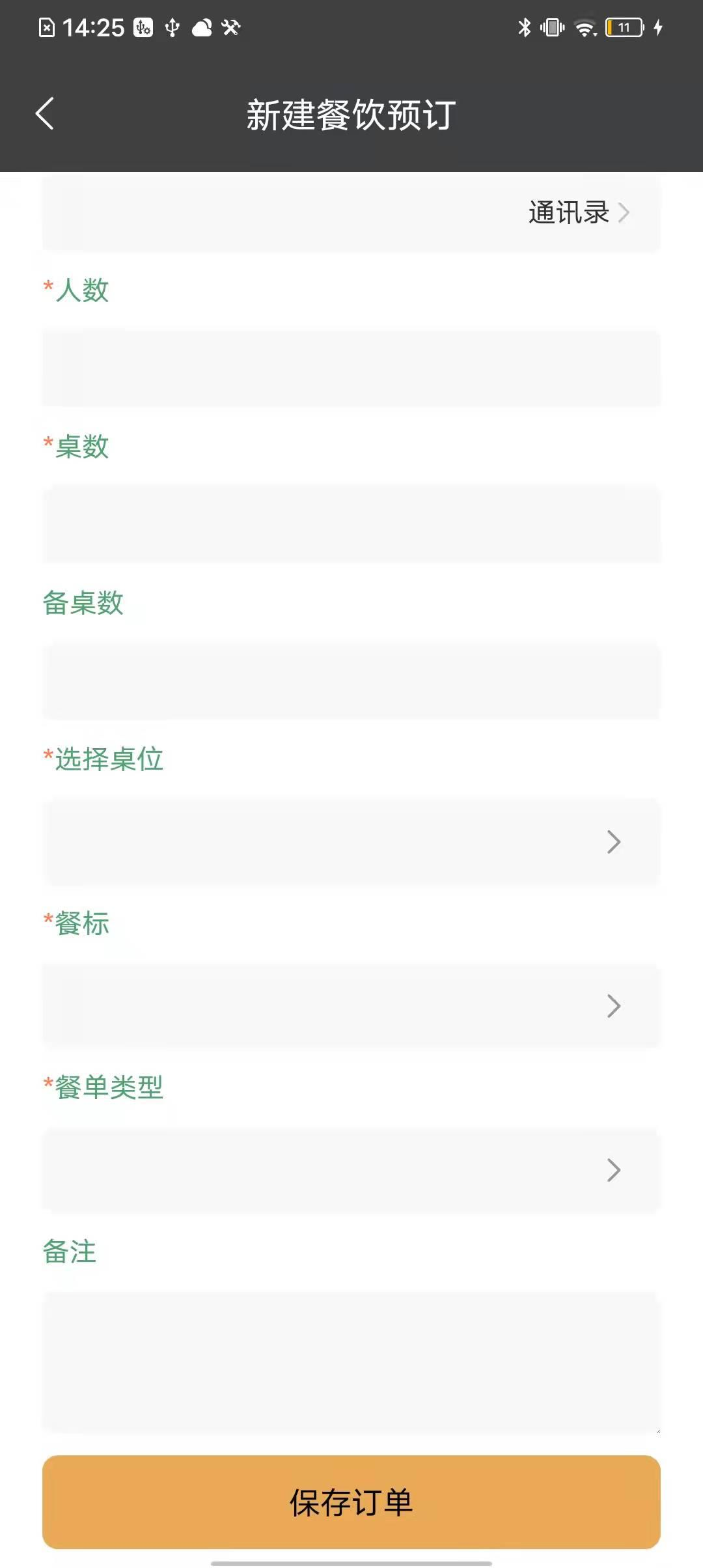Open the 选择桌位 picker

point(351,841)
